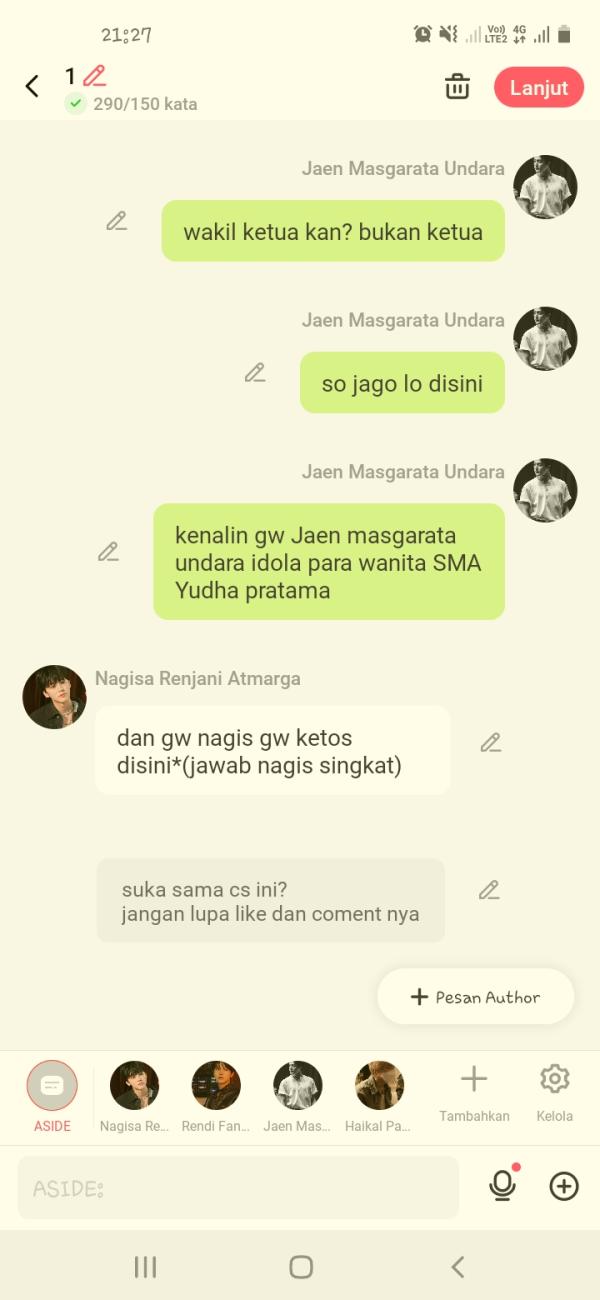Delete this chapter with the trash icon

tap(457, 87)
